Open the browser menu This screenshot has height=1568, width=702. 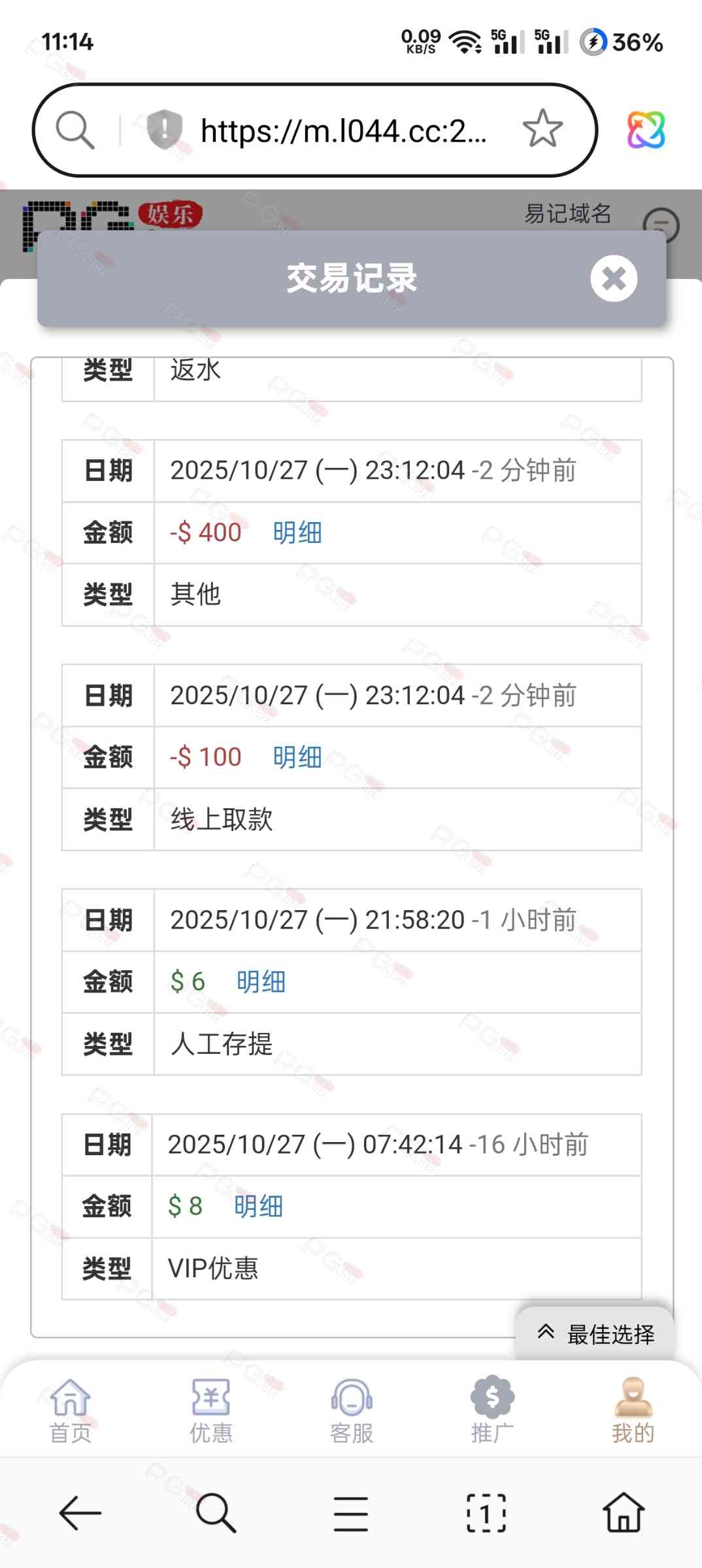[x=351, y=1512]
